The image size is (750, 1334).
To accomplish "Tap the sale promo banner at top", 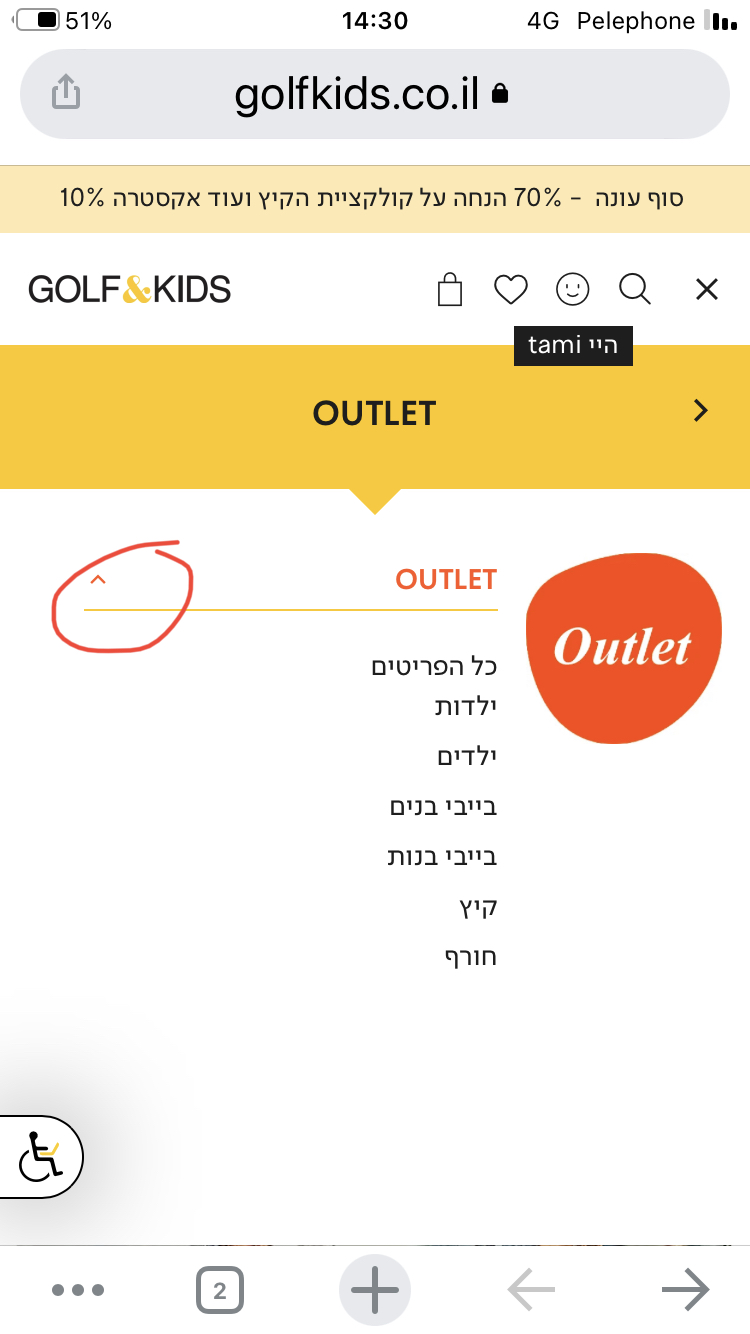I will (375, 198).
